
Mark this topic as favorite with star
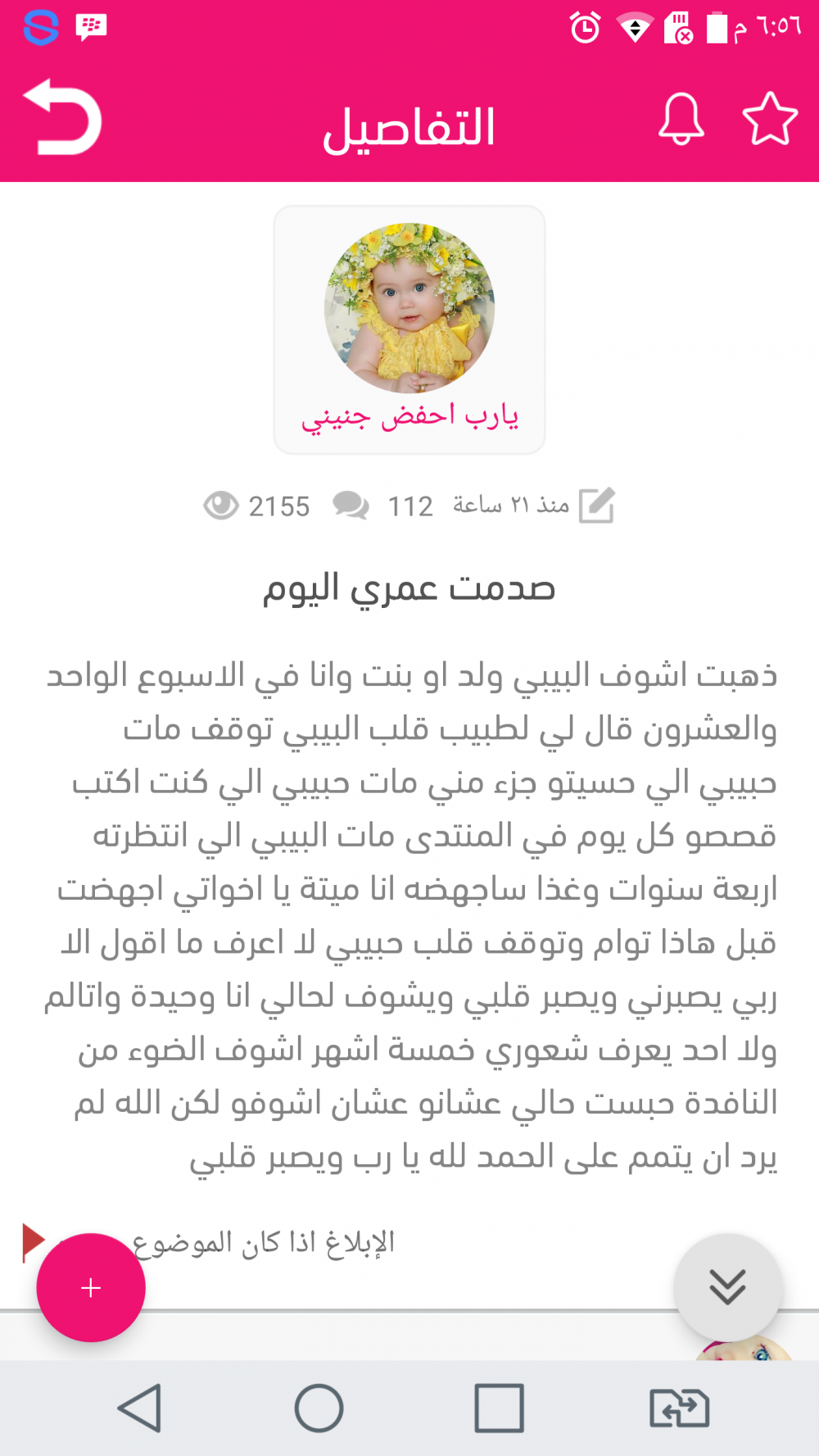pos(770,120)
